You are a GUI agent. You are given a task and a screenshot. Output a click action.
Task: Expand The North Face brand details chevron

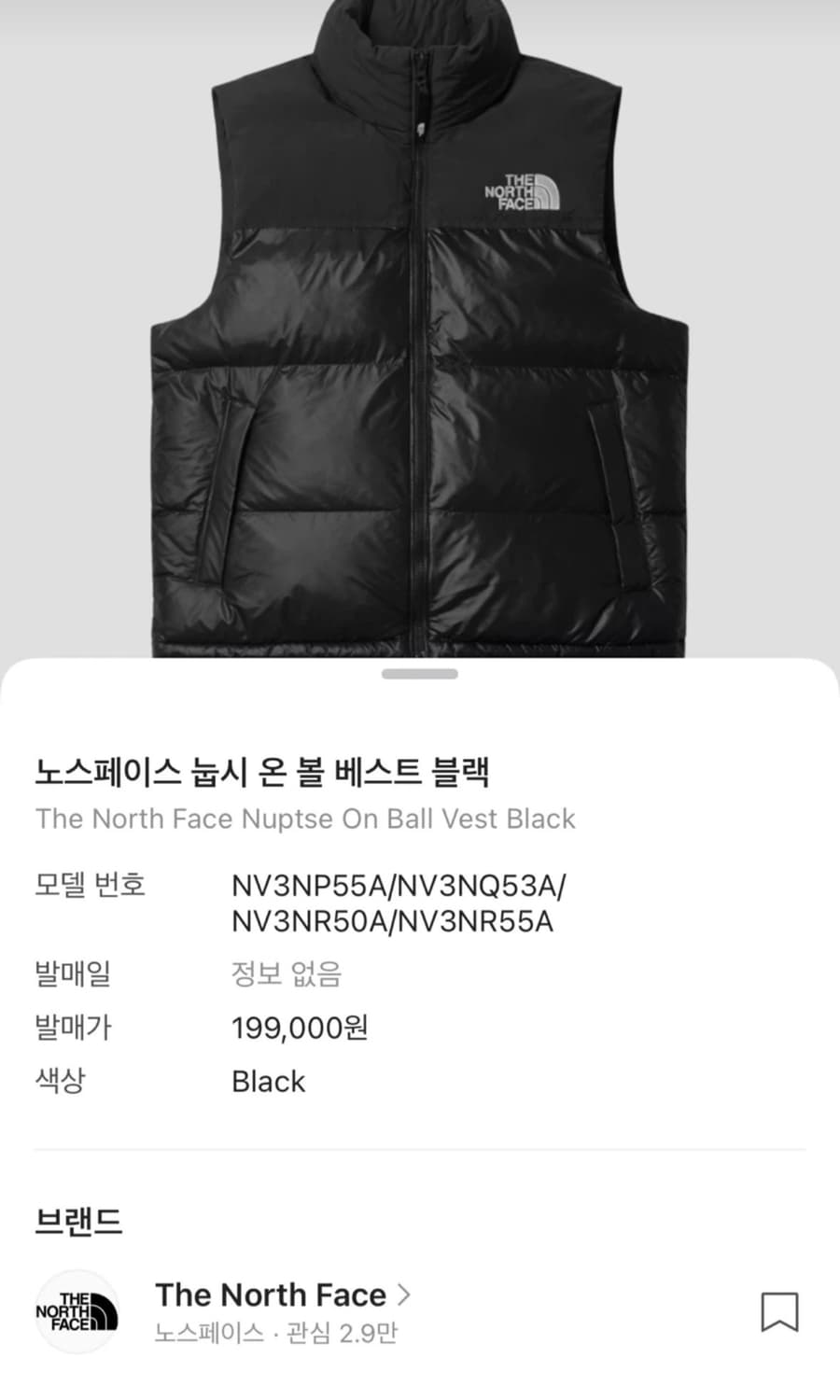click(405, 1295)
